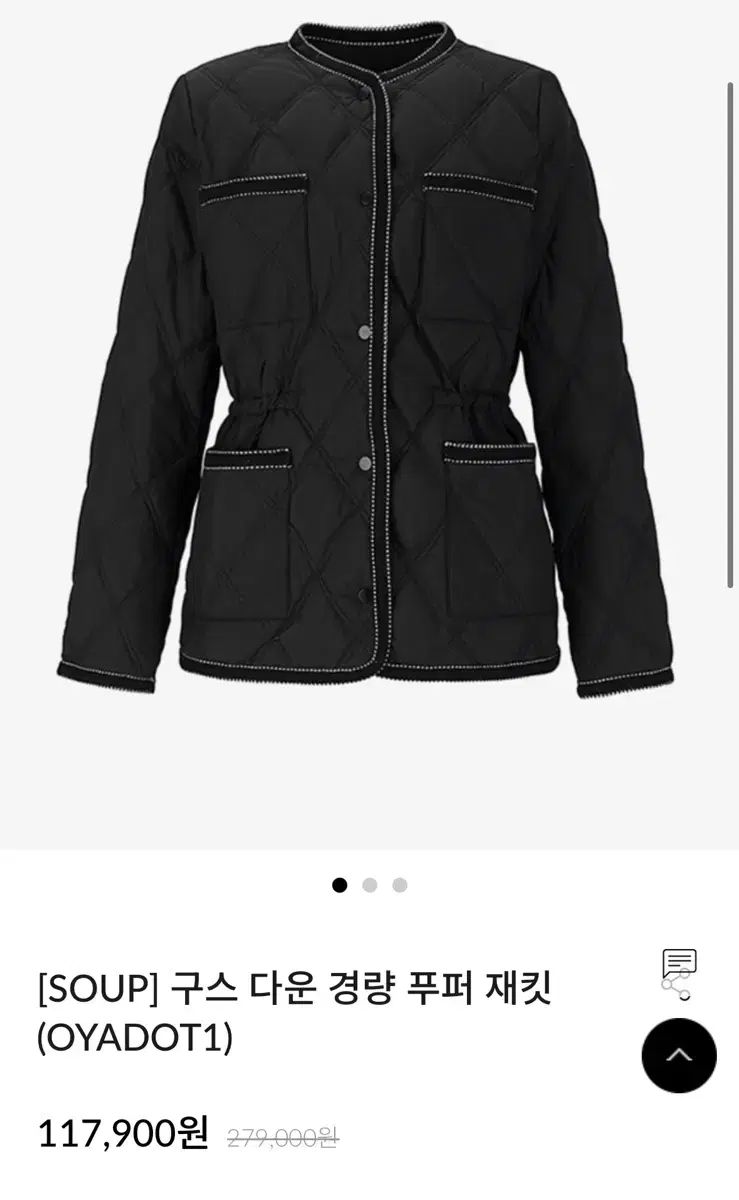
Task: Jump back to top with the arrow button
Action: (679, 1055)
